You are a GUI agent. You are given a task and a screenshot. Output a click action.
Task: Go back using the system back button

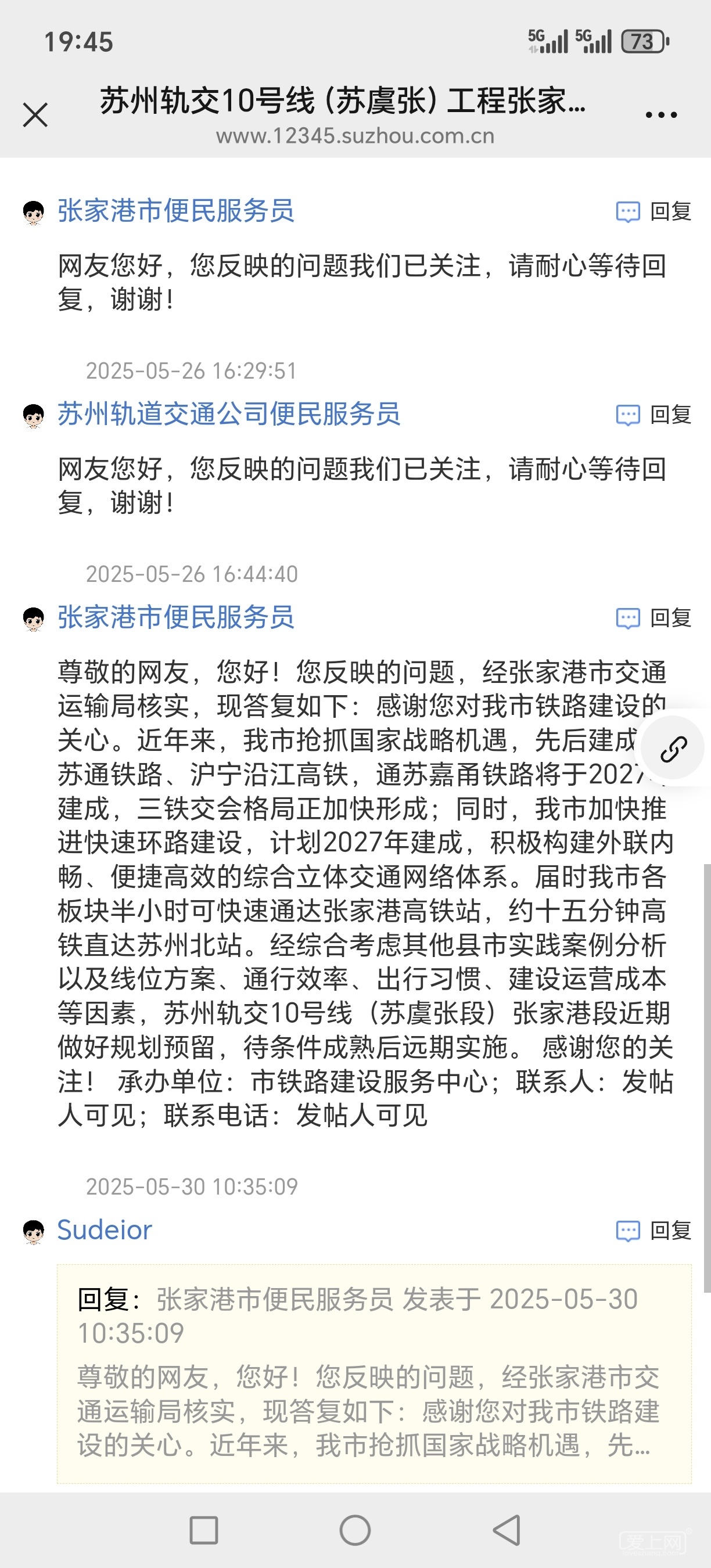pyautogui.click(x=507, y=1530)
